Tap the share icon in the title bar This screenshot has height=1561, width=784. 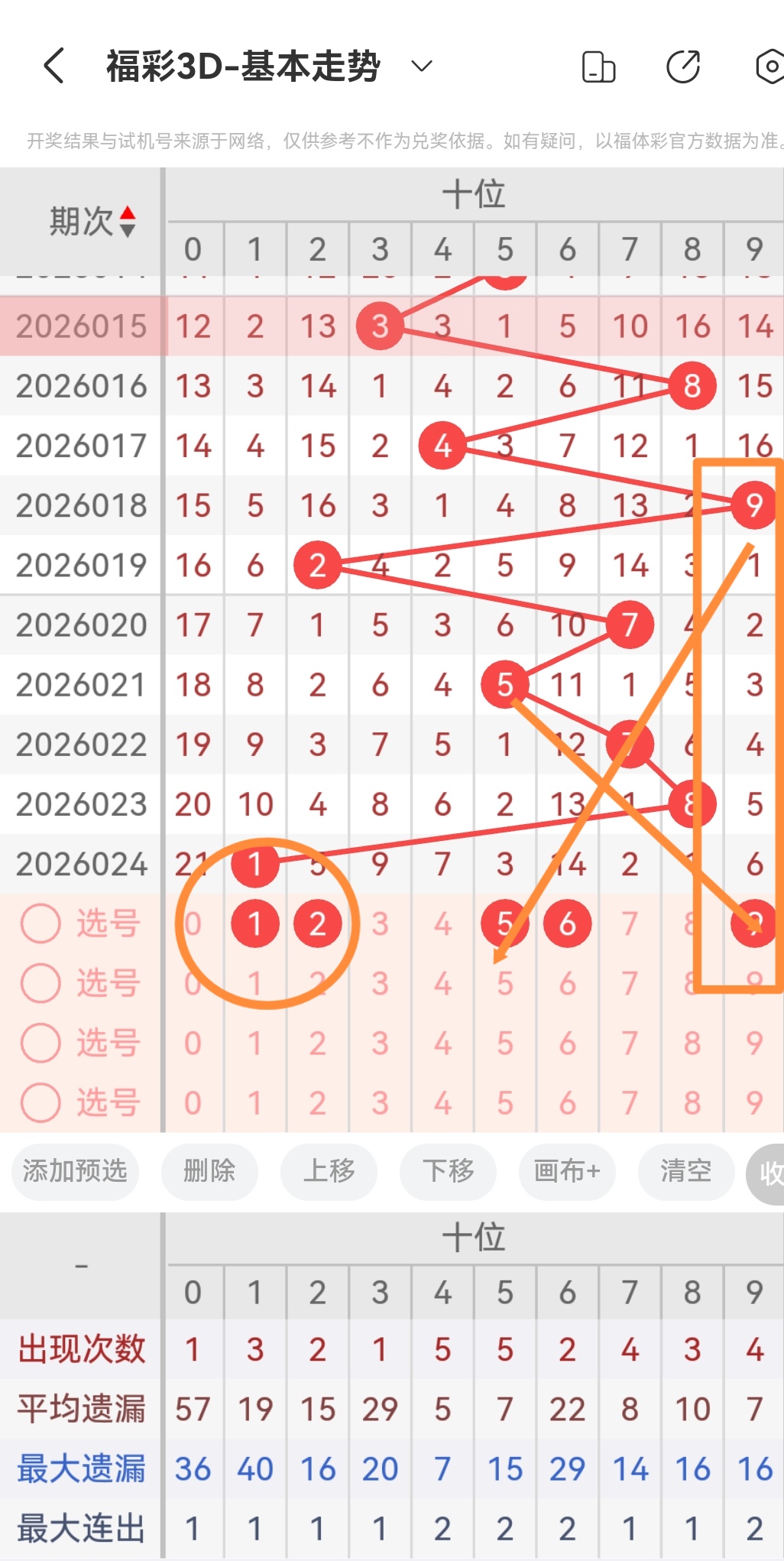click(684, 67)
